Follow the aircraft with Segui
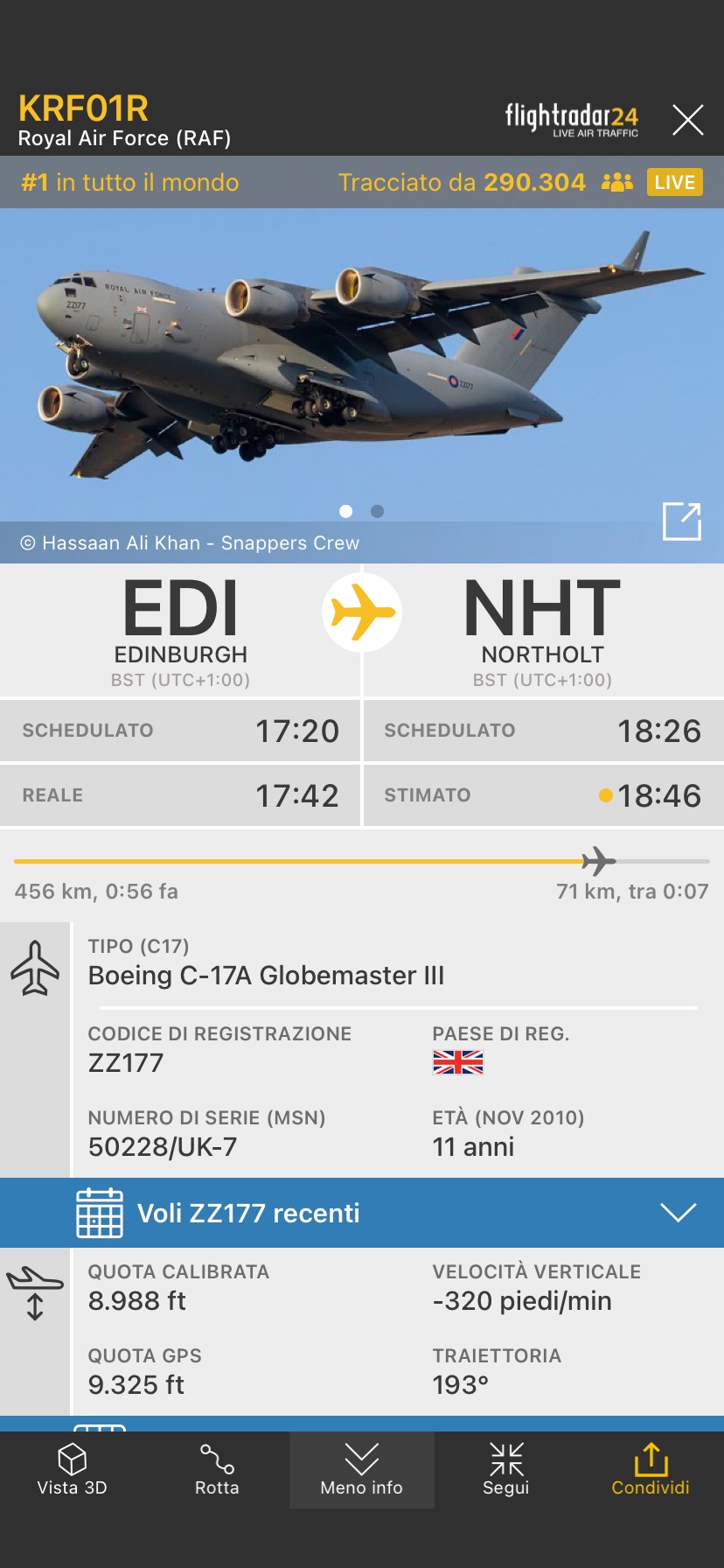This screenshot has height=1568, width=724. [506, 1470]
